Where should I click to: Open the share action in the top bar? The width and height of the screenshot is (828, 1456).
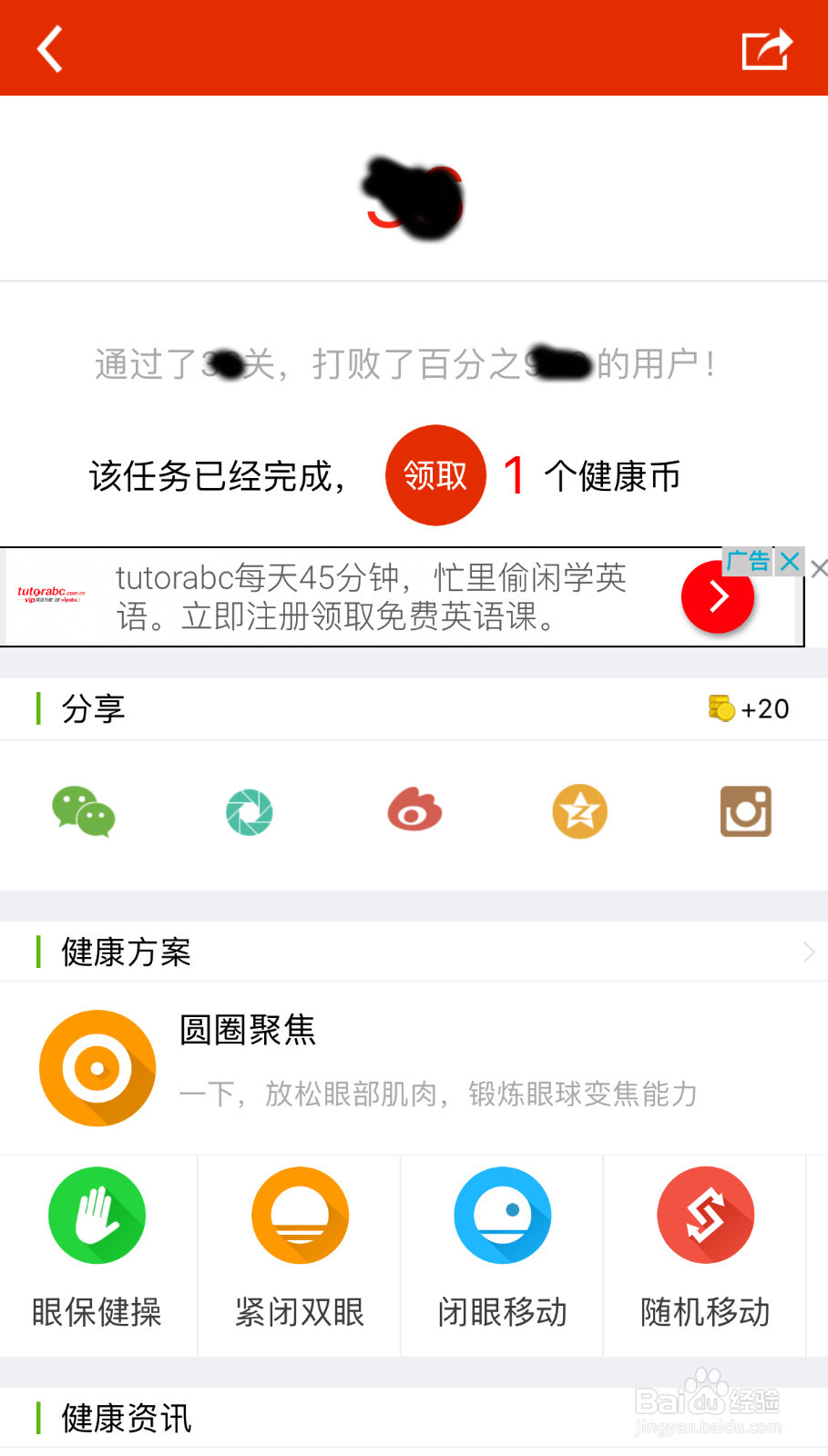766,47
